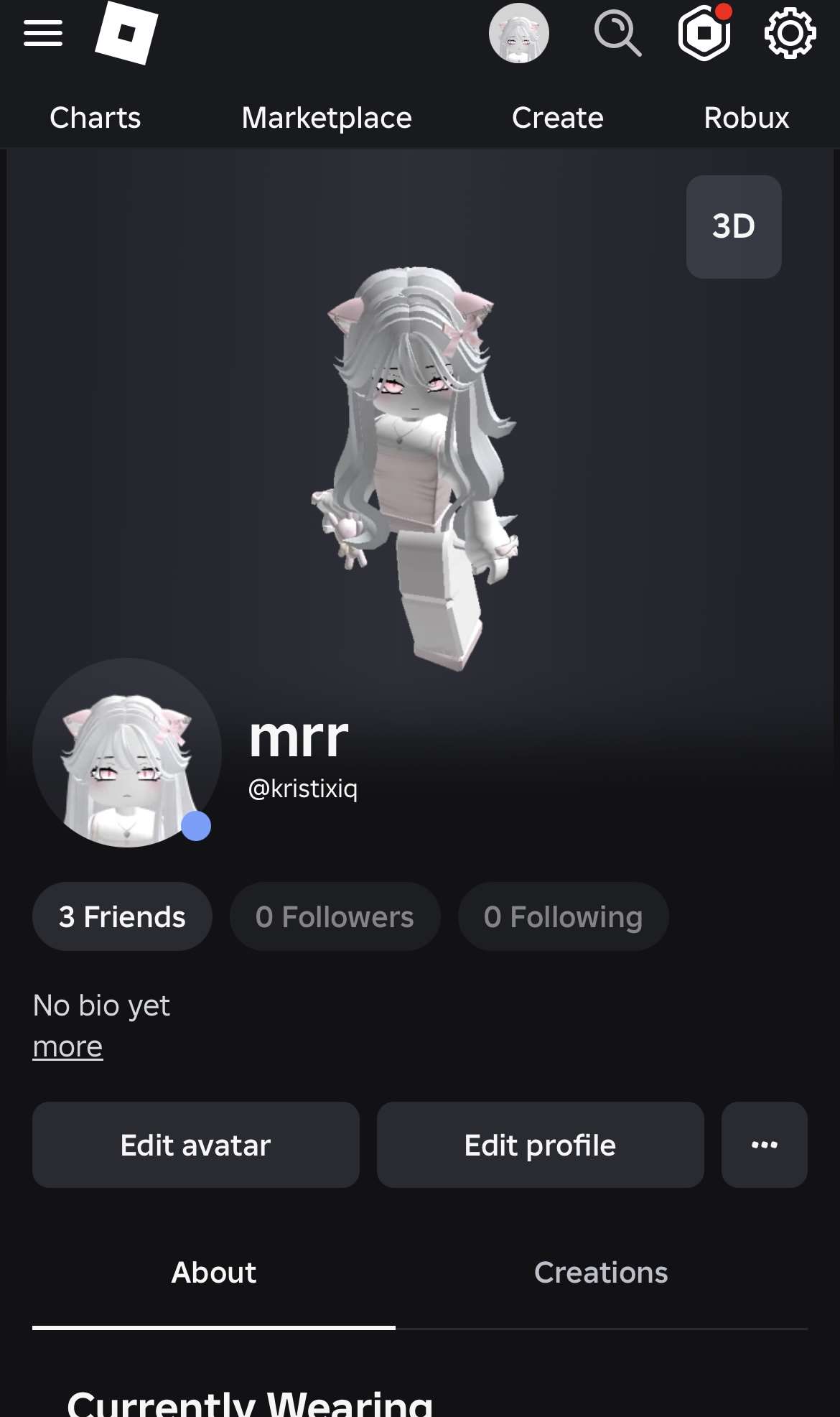Expand bio with the more link
The height and width of the screenshot is (1417, 840).
pyautogui.click(x=67, y=1046)
